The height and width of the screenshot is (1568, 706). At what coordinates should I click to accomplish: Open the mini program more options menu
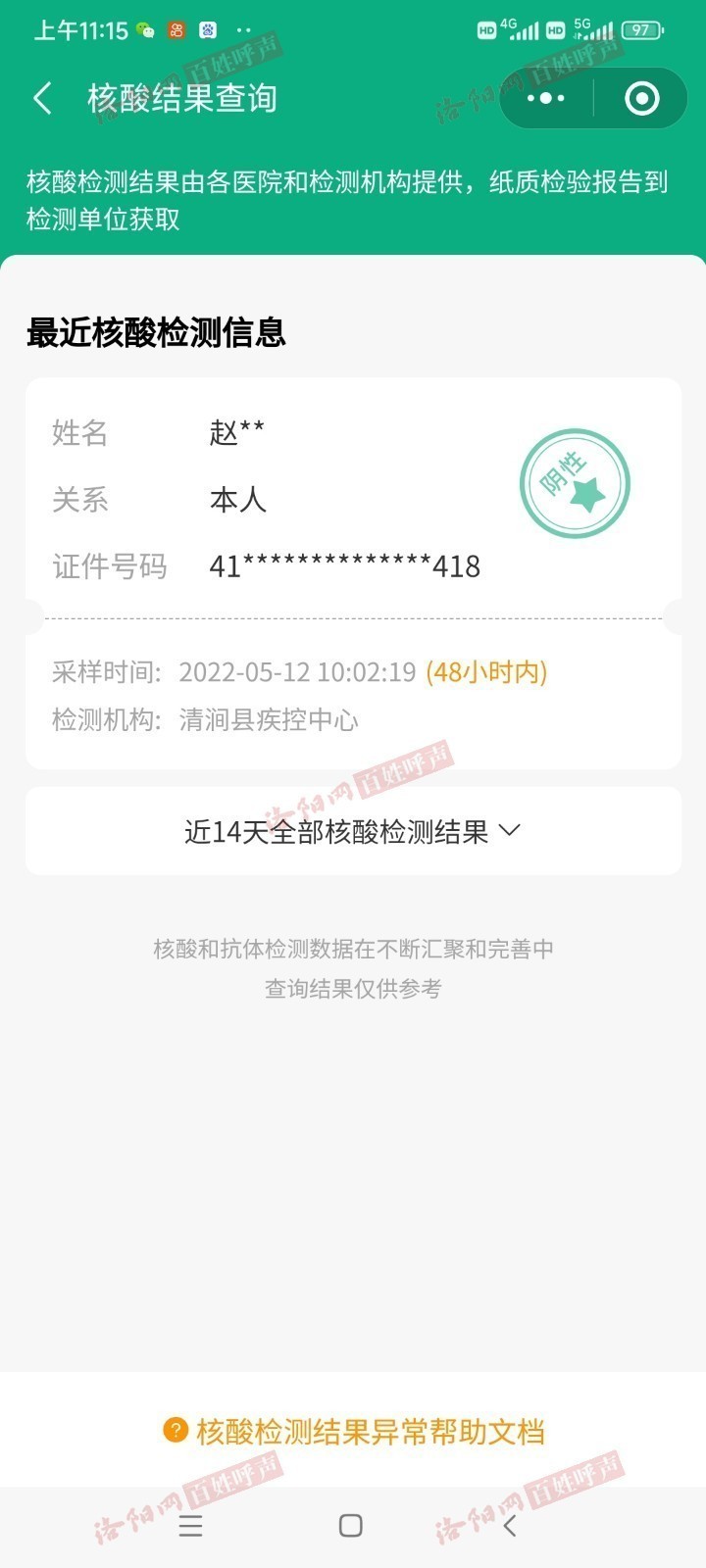pyautogui.click(x=545, y=98)
